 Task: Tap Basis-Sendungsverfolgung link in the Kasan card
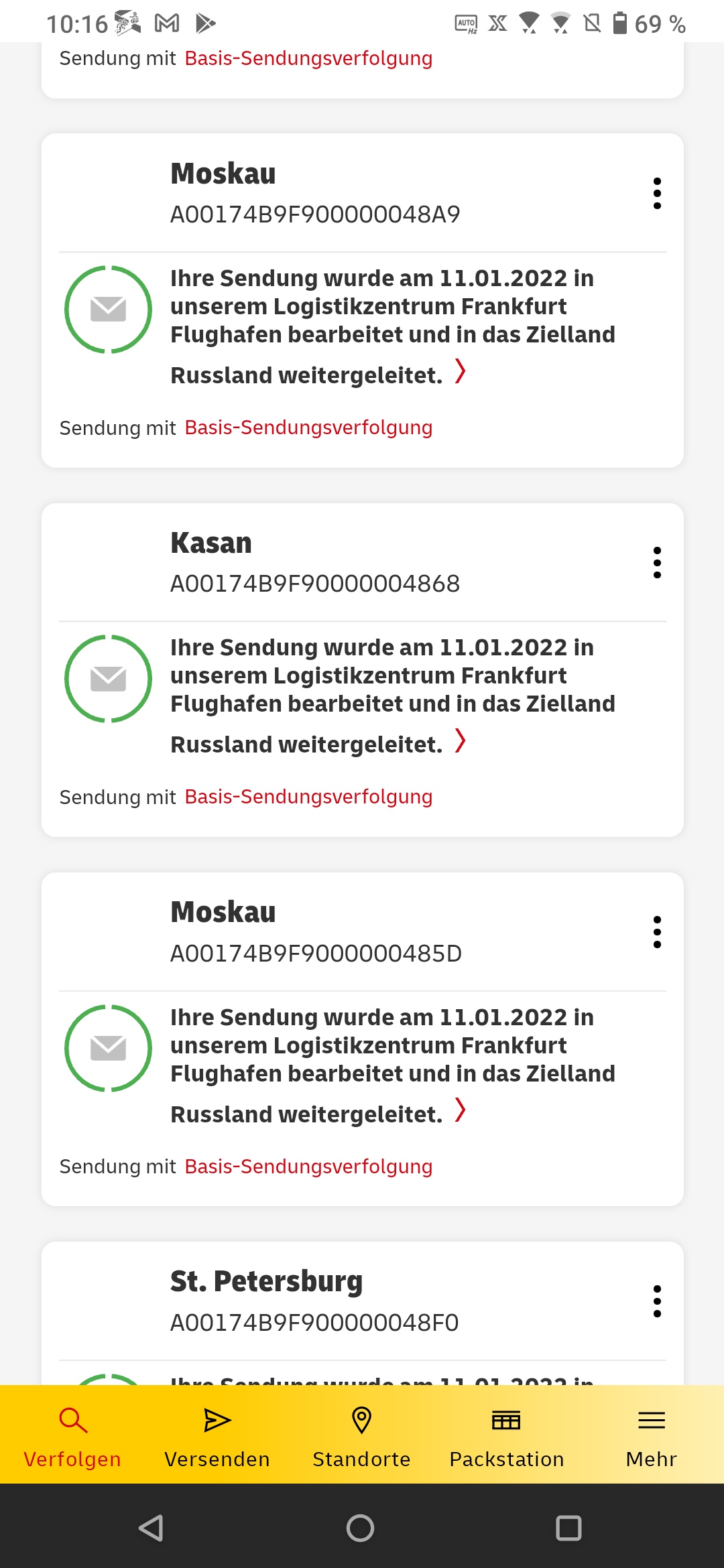(x=308, y=797)
